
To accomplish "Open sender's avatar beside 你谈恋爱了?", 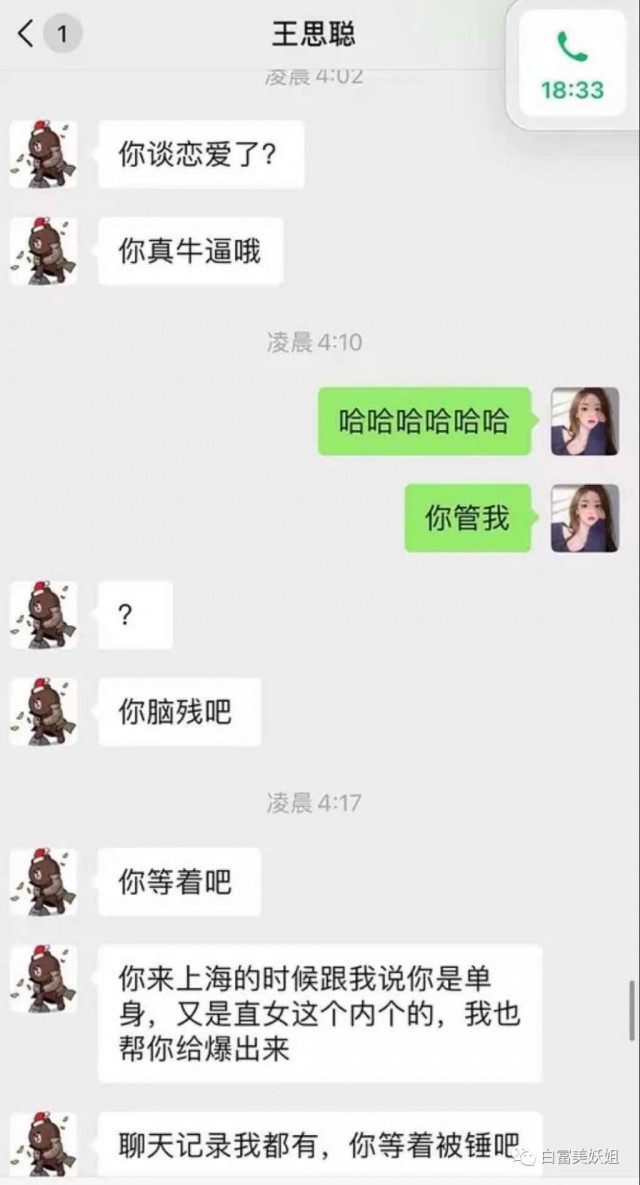I will 44,155.
